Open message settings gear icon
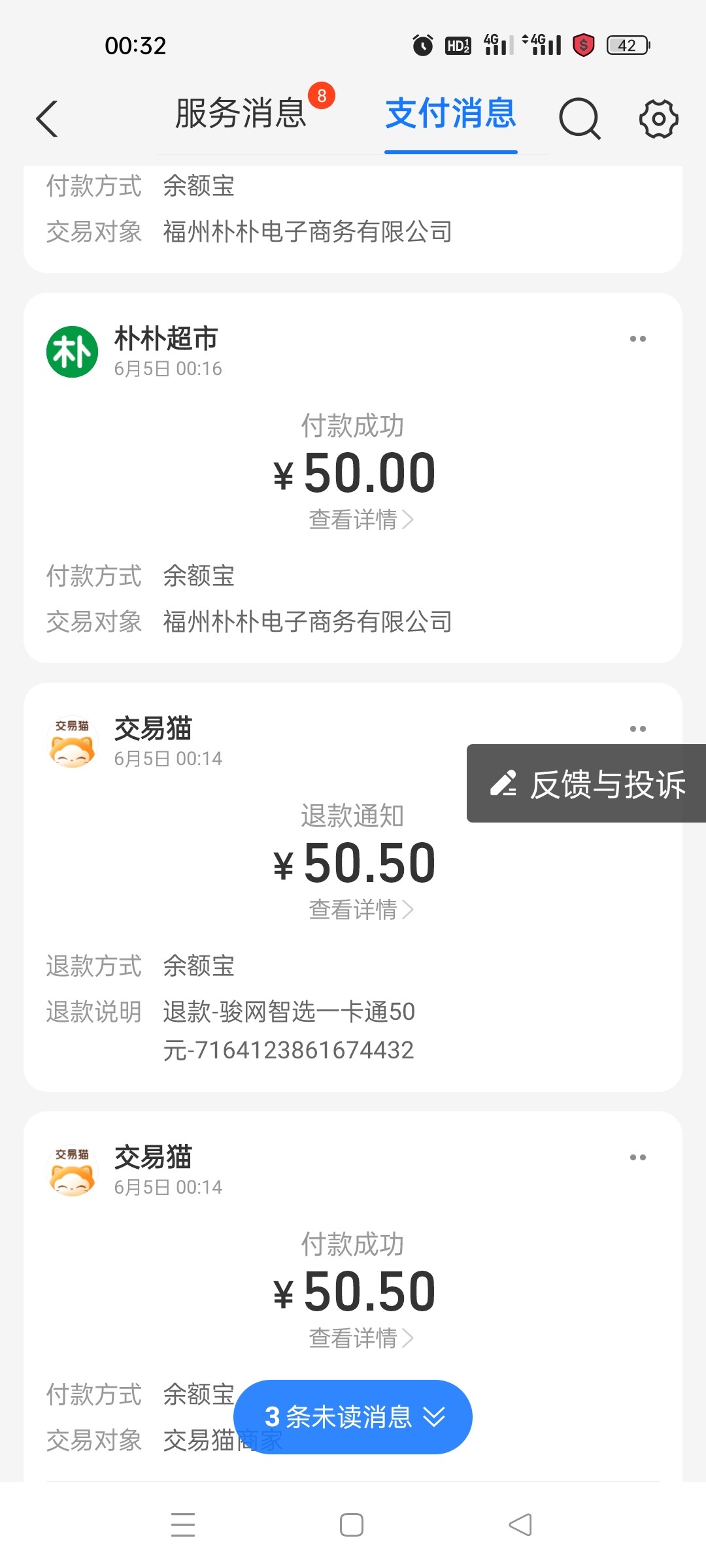Image resolution: width=706 pixels, height=1568 pixels. (658, 119)
